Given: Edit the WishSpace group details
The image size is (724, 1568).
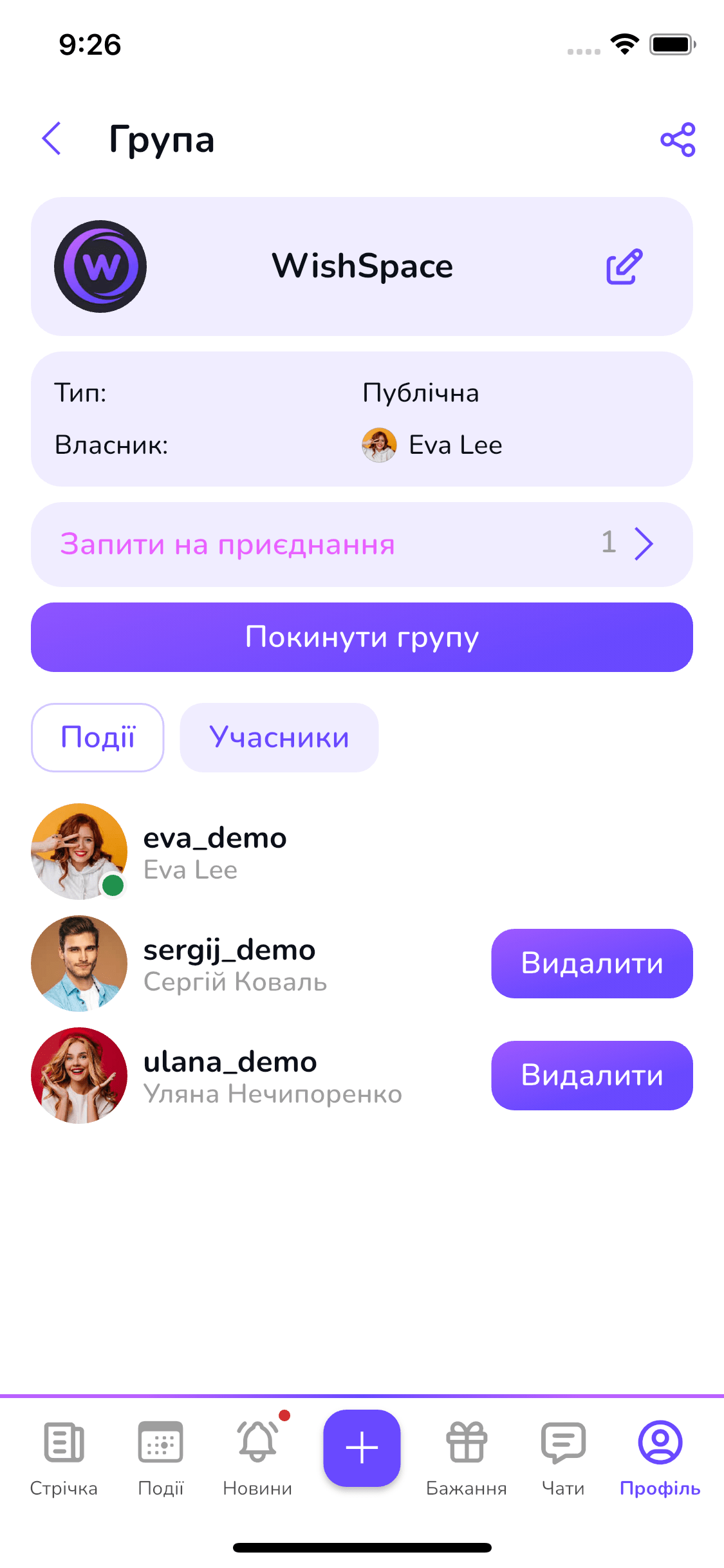Looking at the screenshot, I should [624, 266].
